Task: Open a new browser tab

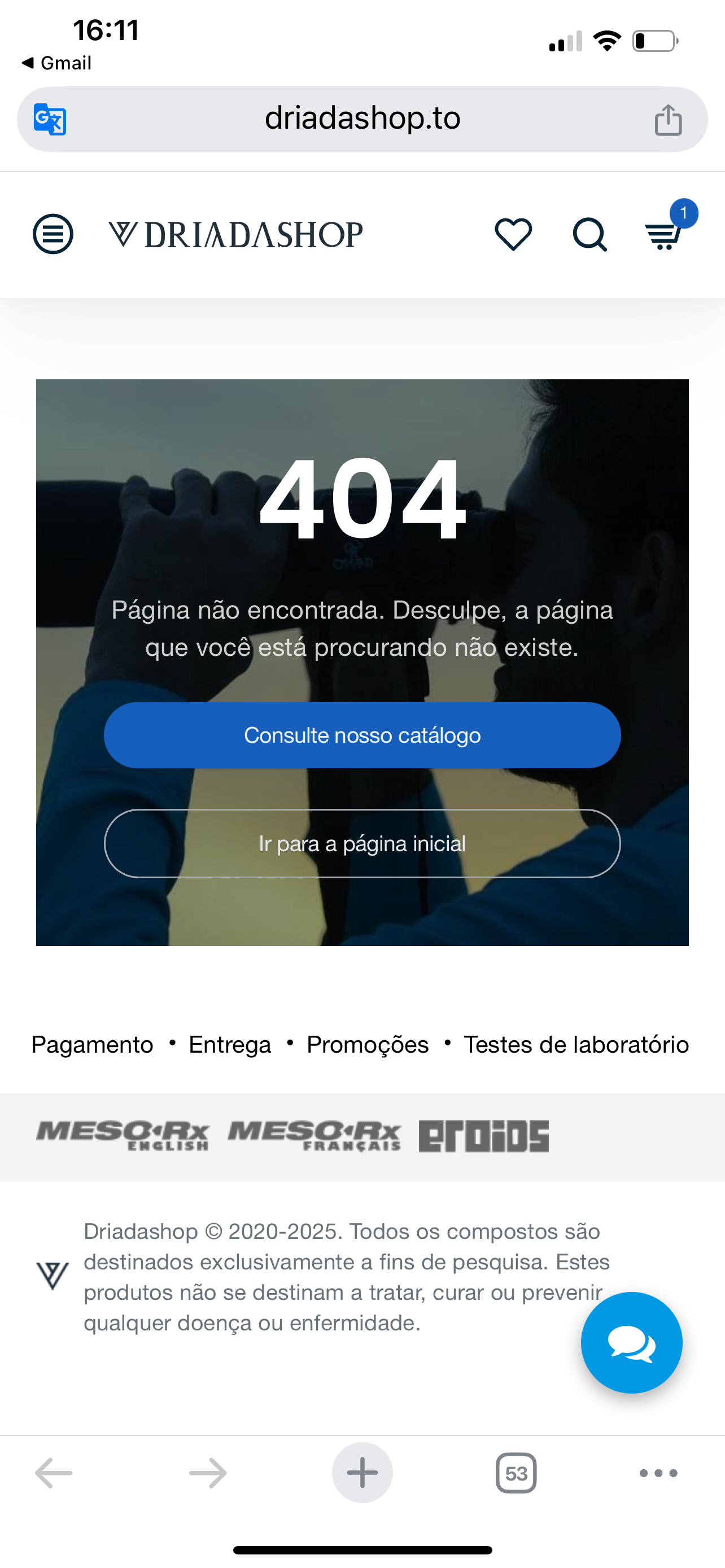Action: click(x=362, y=1473)
